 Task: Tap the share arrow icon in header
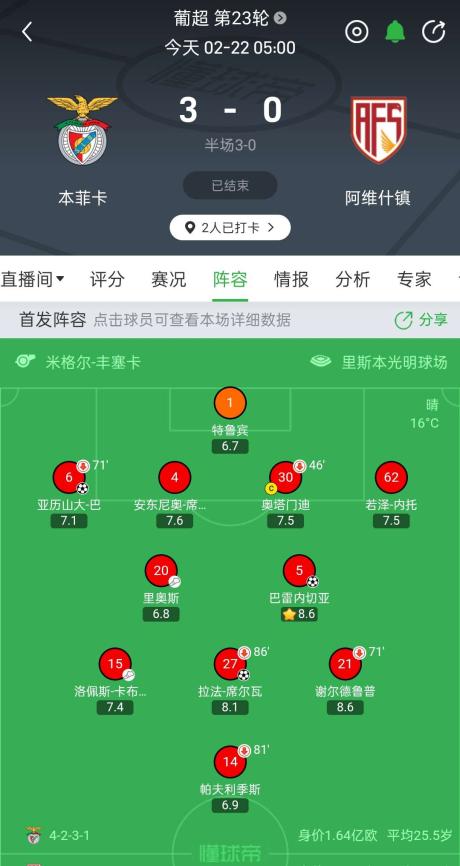(x=433, y=31)
